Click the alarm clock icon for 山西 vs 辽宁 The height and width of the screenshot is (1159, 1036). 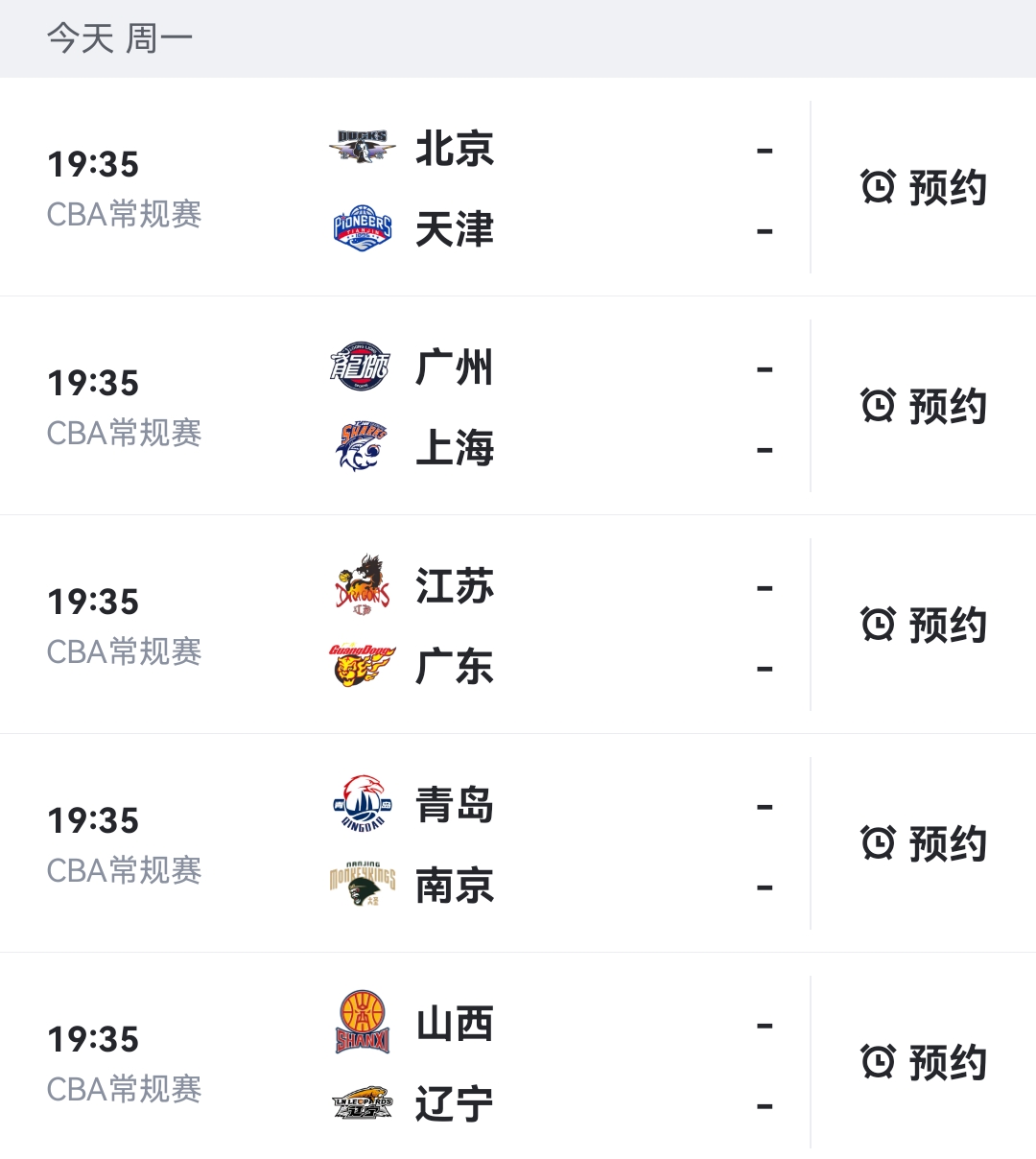coord(880,1062)
